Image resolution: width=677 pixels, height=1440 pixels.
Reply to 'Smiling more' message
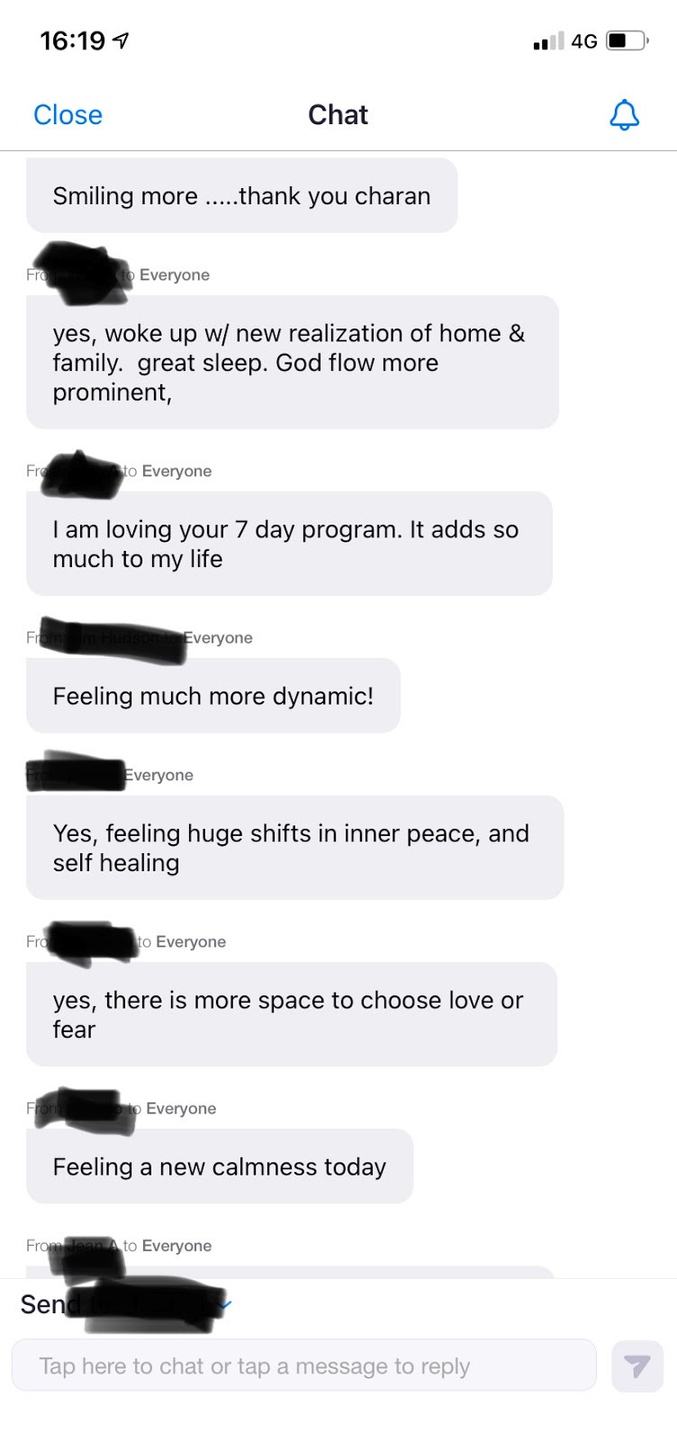coord(242,195)
